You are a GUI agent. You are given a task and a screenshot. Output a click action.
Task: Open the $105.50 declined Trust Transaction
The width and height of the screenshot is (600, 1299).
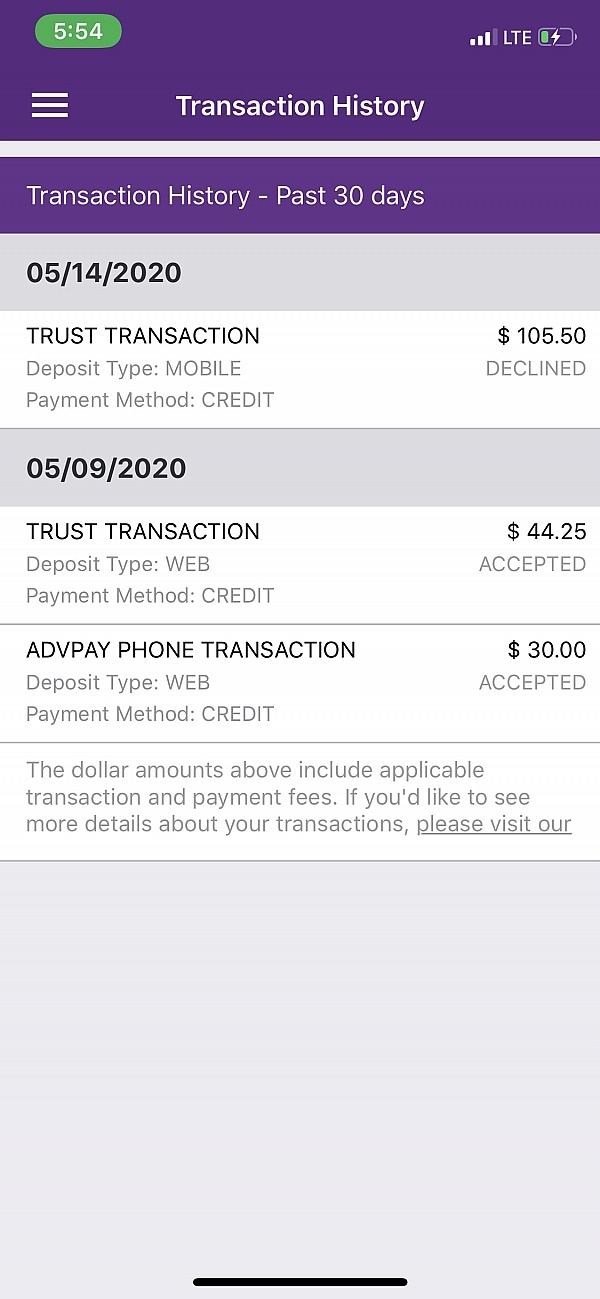coord(300,369)
